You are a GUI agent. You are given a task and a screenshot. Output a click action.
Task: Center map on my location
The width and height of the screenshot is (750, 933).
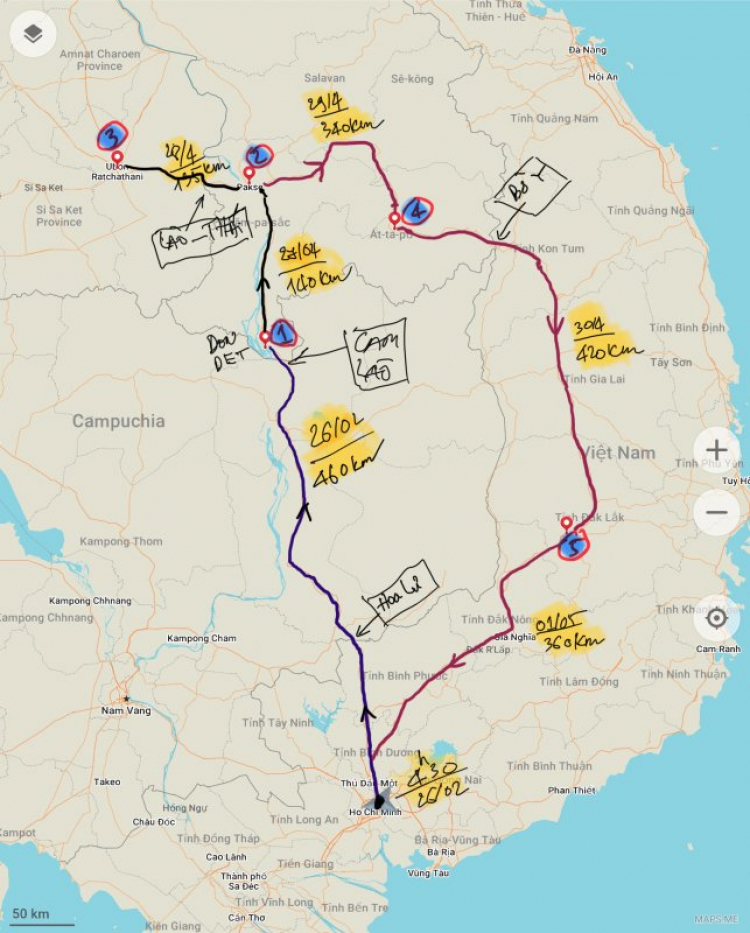[716, 617]
